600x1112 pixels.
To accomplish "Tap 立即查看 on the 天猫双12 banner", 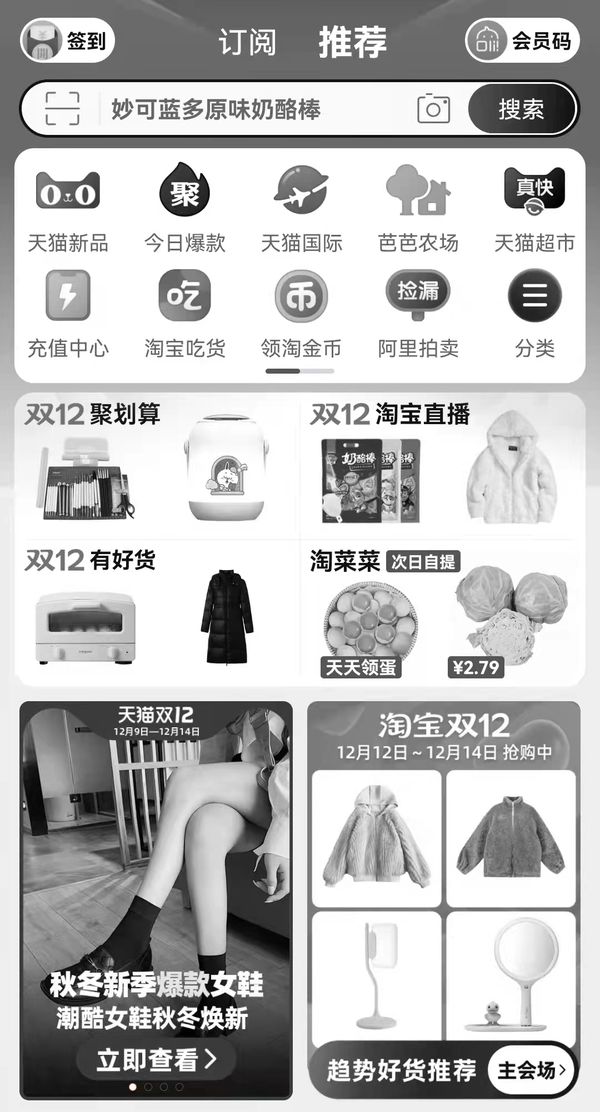I will [x=156, y=1060].
